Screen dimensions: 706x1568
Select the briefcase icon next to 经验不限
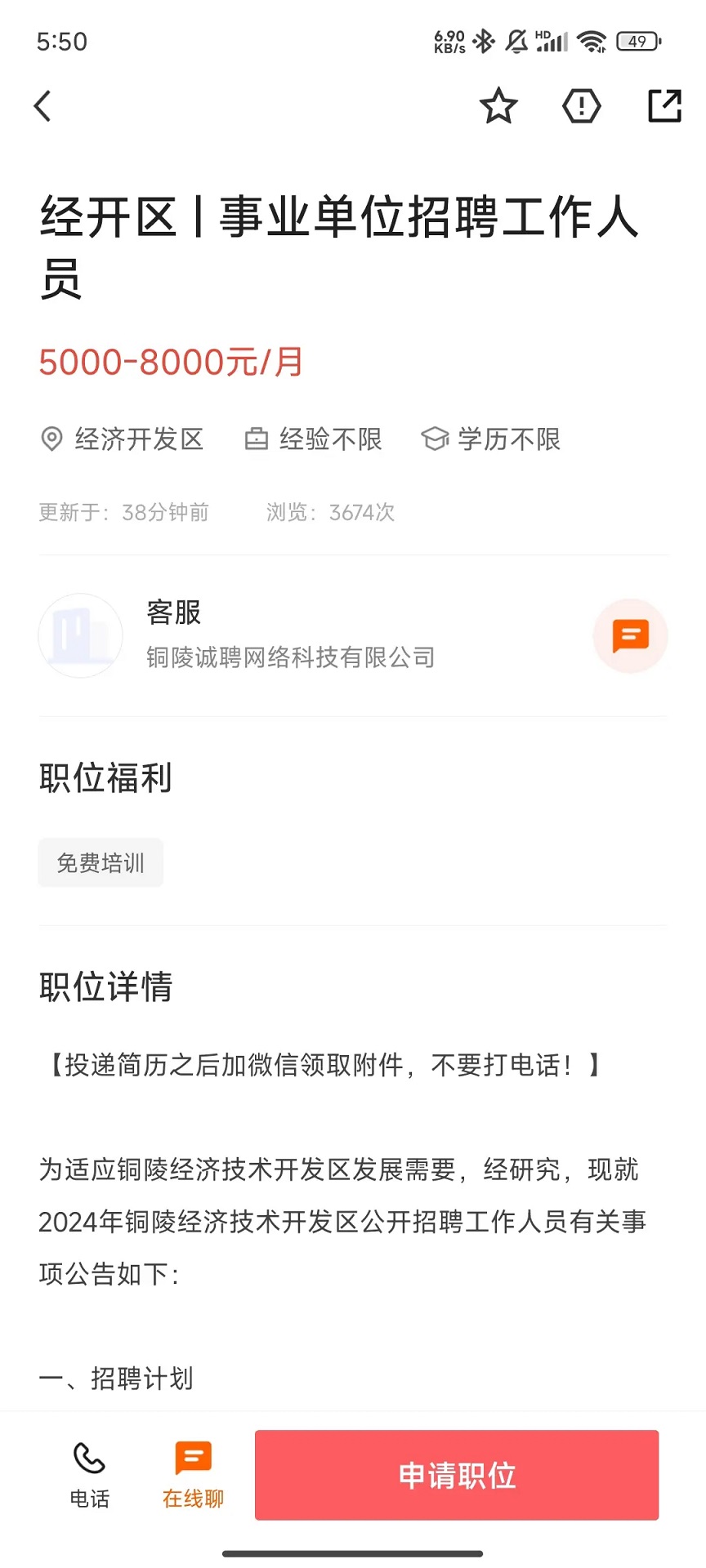pos(257,439)
